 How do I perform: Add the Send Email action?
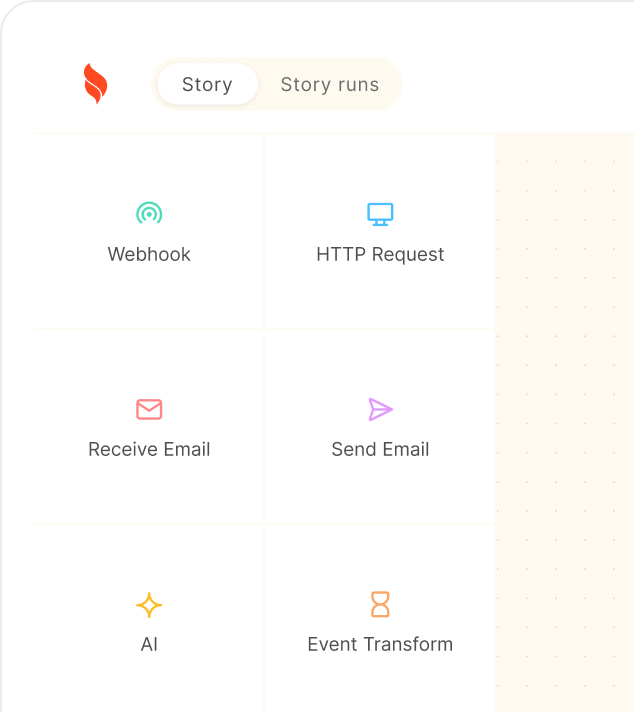pos(380,427)
